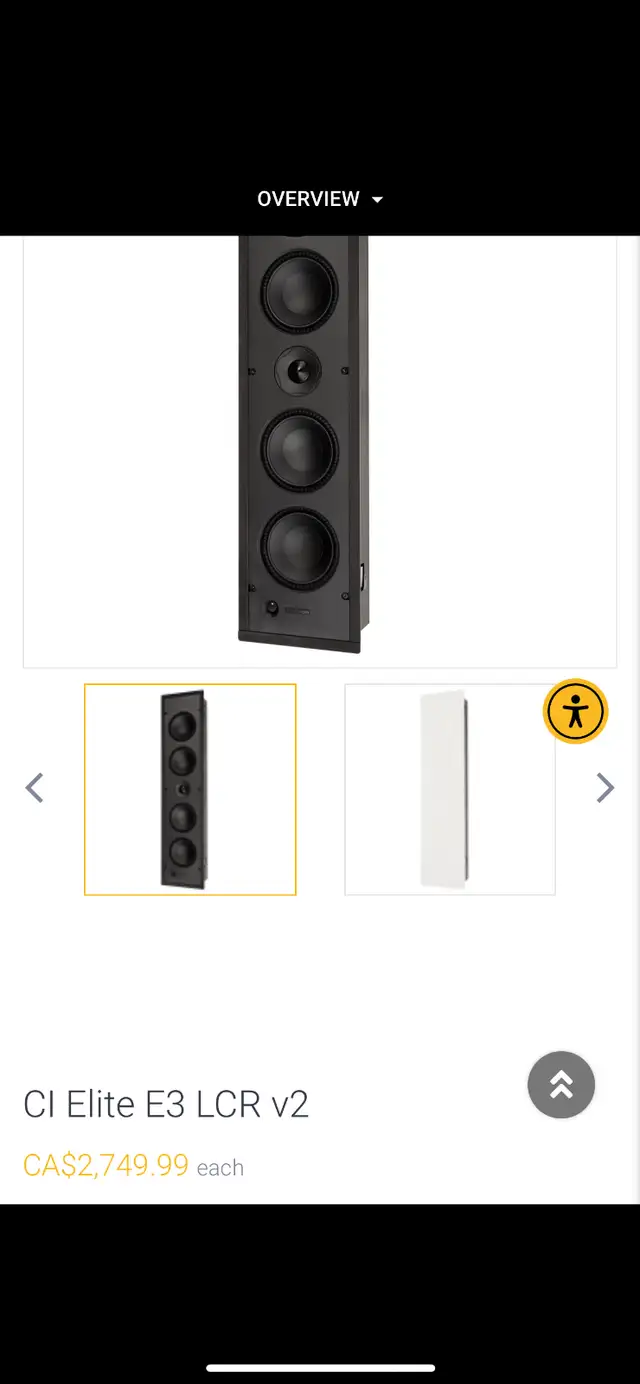Show previous thumbnails with left arrow
640x1384 pixels.
(34, 788)
